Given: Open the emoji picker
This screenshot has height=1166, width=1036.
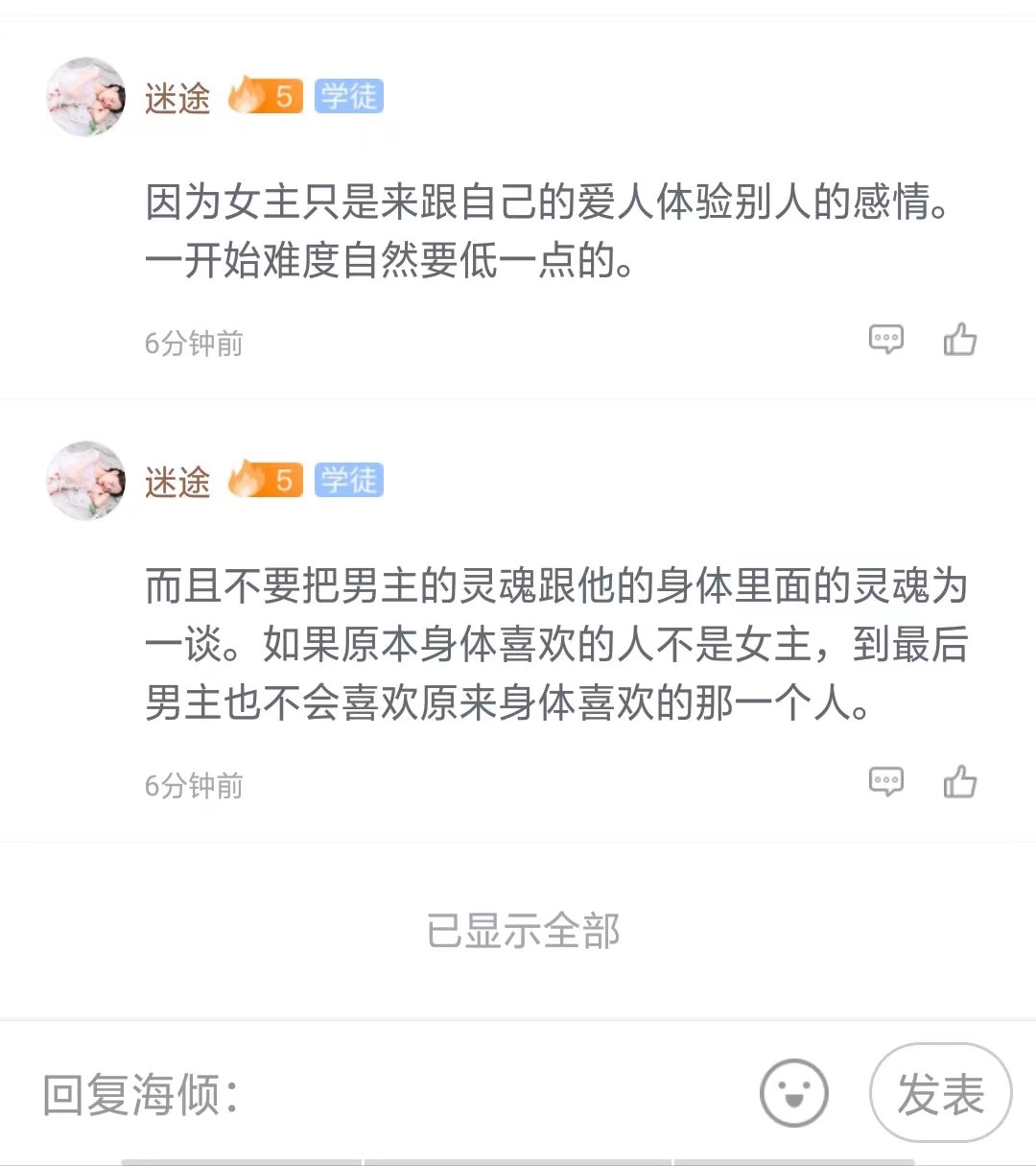Looking at the screenshot, I should (x=793, y=1093).
